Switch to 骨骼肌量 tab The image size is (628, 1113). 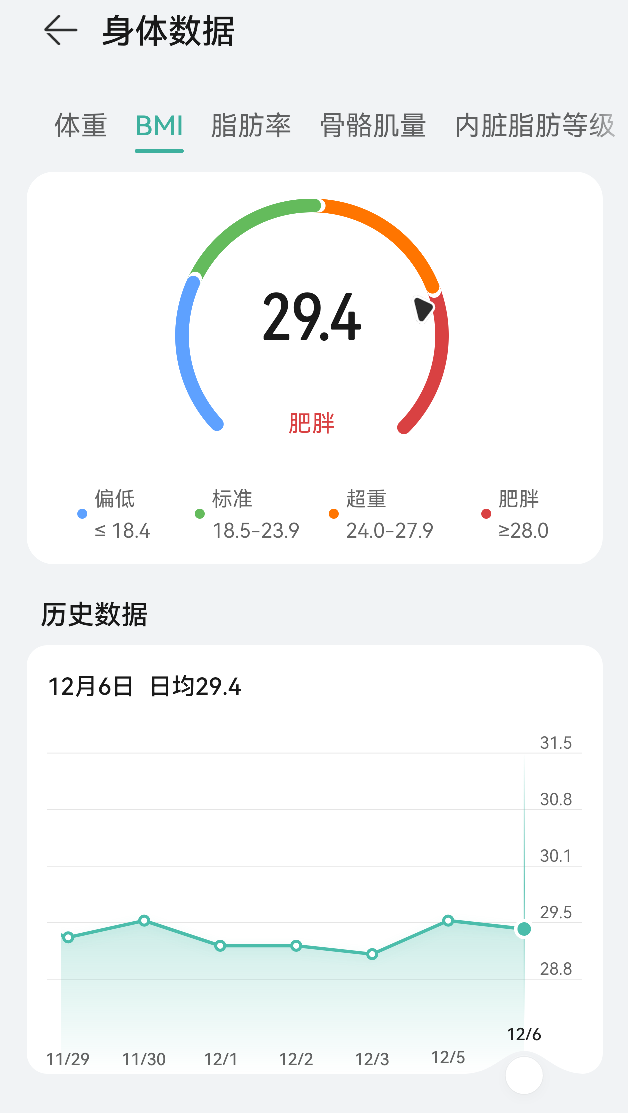[x=373, y=126]
